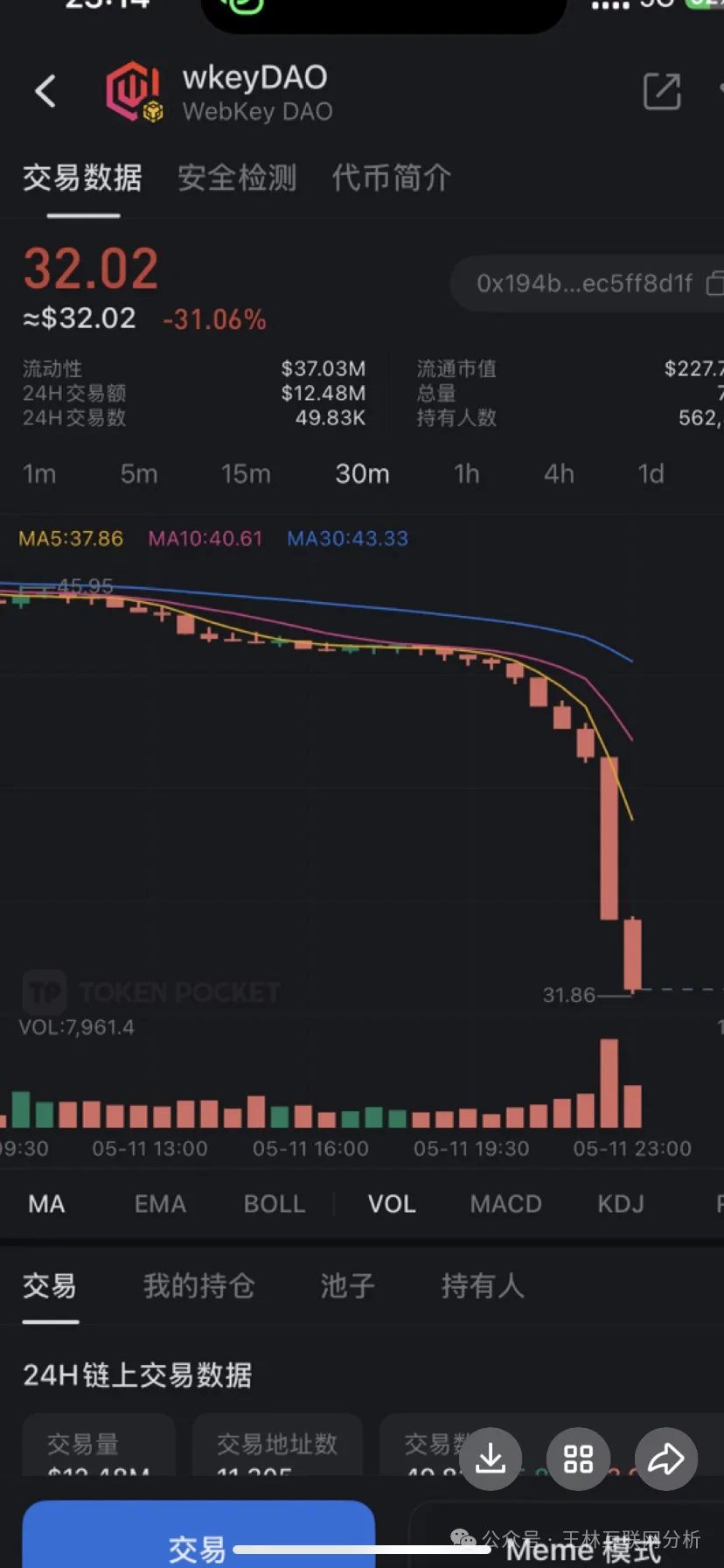724x1568 pixels.
Task: Enable the KDJ indicator
Action: pos(621,1204)
